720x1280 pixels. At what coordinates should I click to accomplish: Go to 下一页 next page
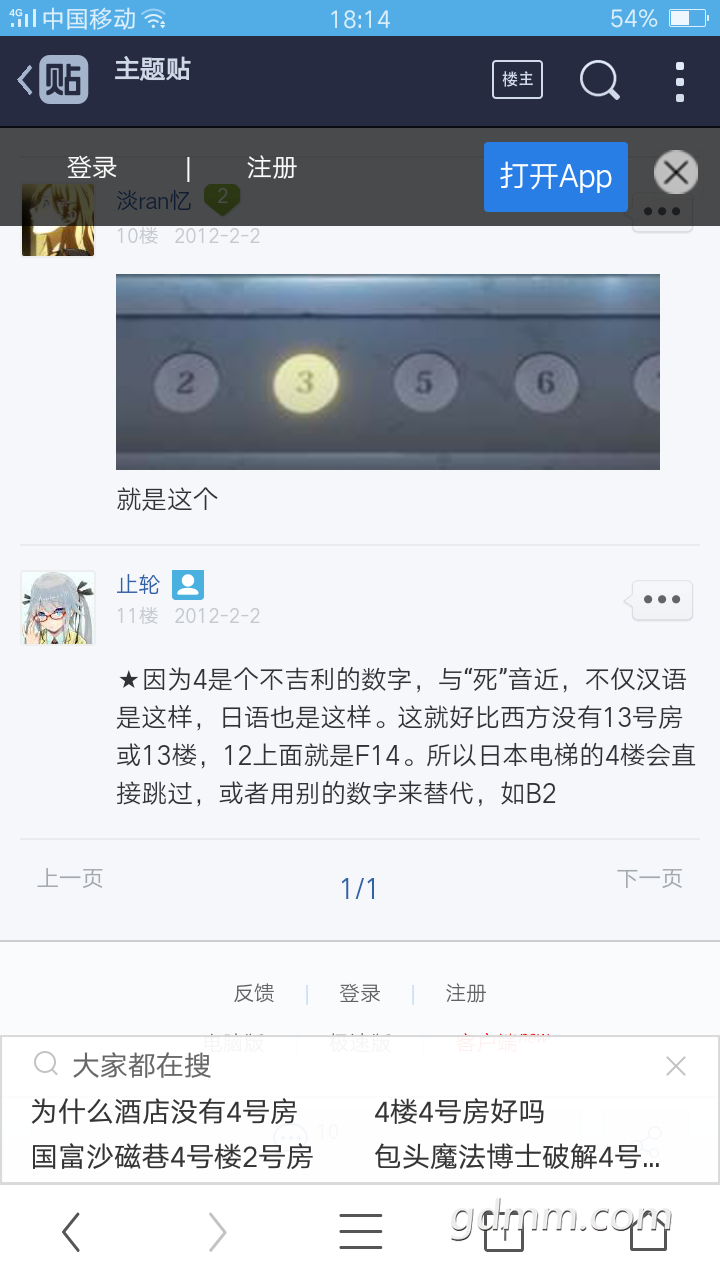pos(650,879)
